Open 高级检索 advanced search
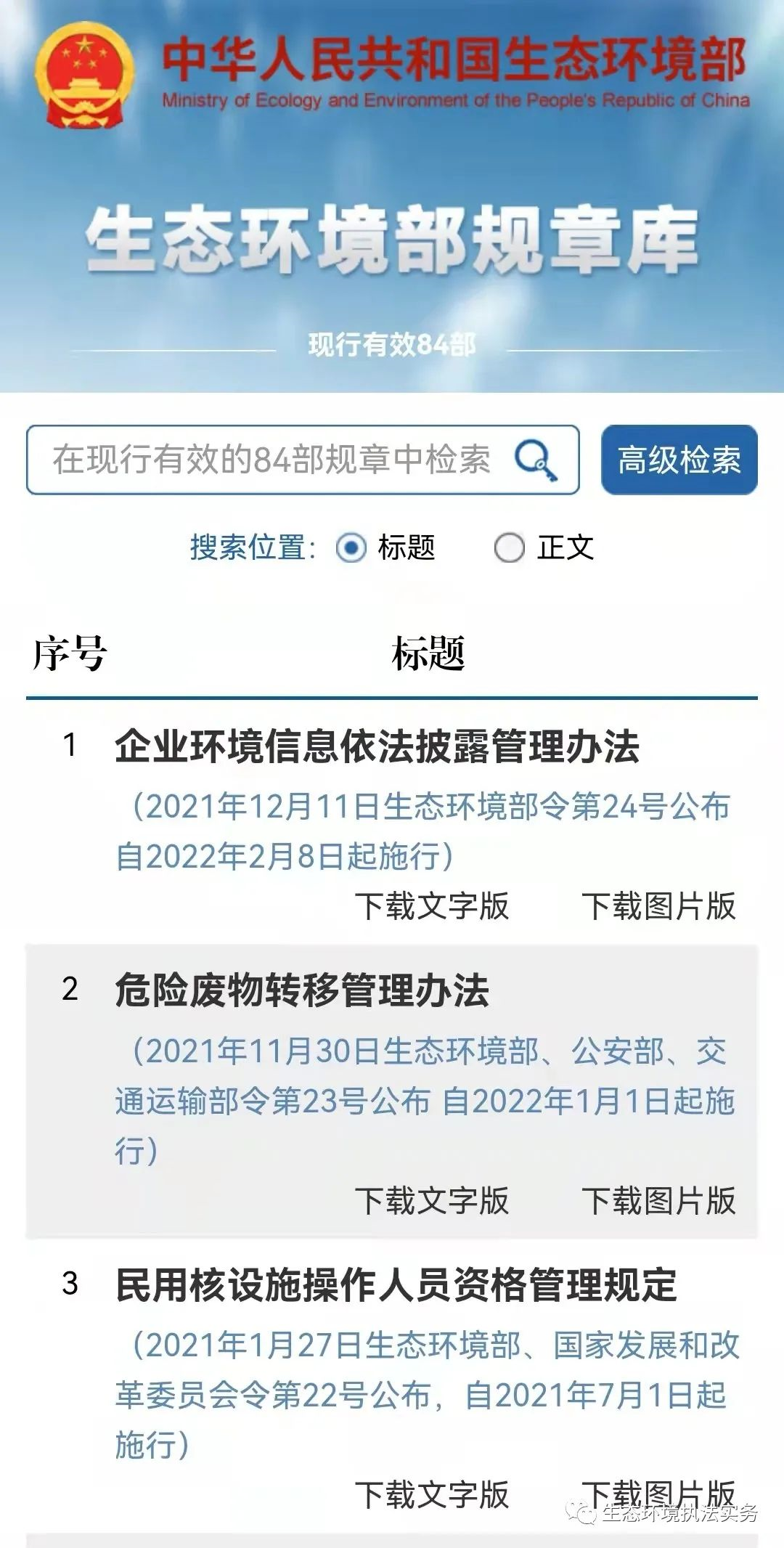 (x=679, y=460)
